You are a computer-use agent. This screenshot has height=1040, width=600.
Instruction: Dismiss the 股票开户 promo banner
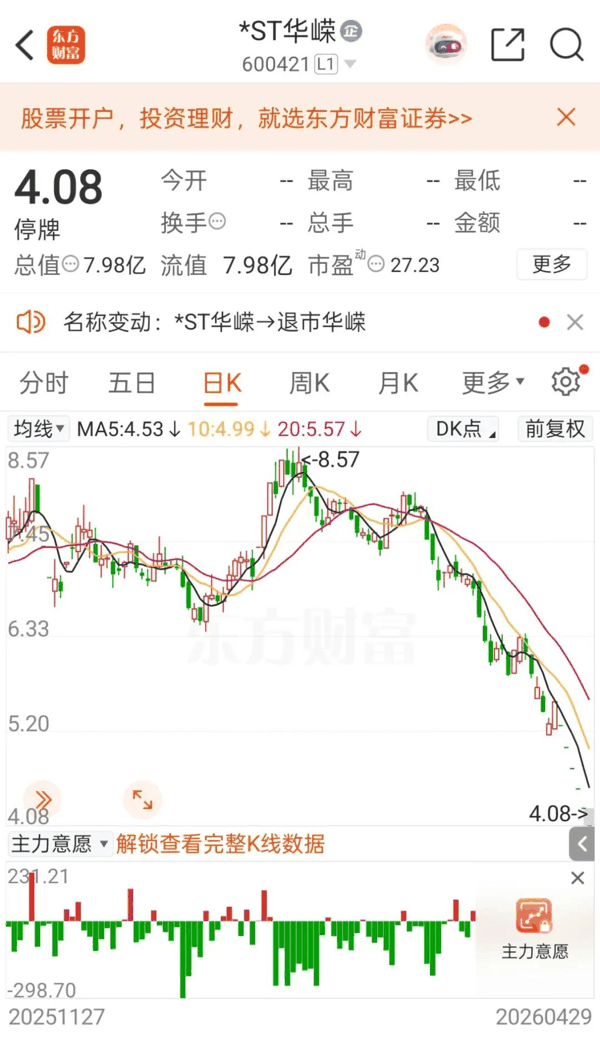point(566,117)
